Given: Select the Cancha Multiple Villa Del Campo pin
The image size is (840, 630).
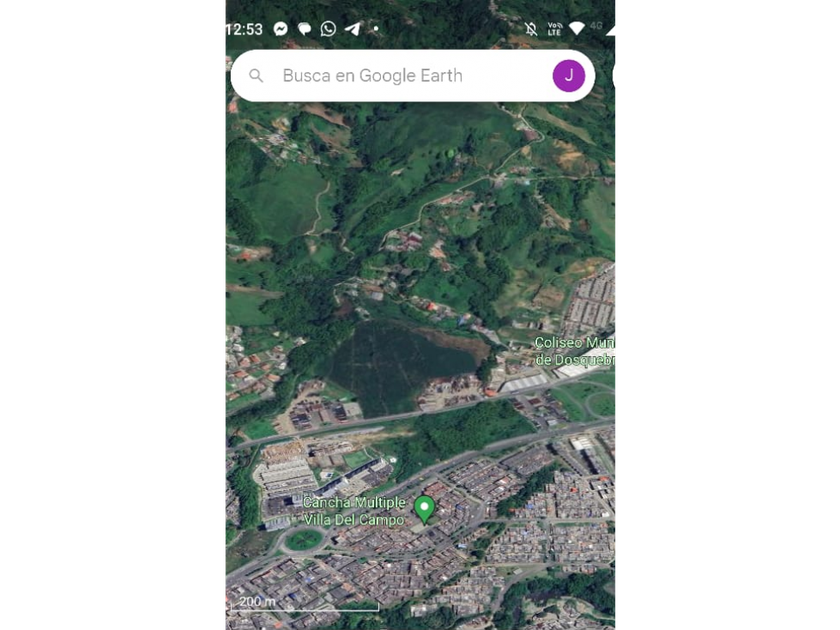Looking at the screenshot, I should (425, 508).
